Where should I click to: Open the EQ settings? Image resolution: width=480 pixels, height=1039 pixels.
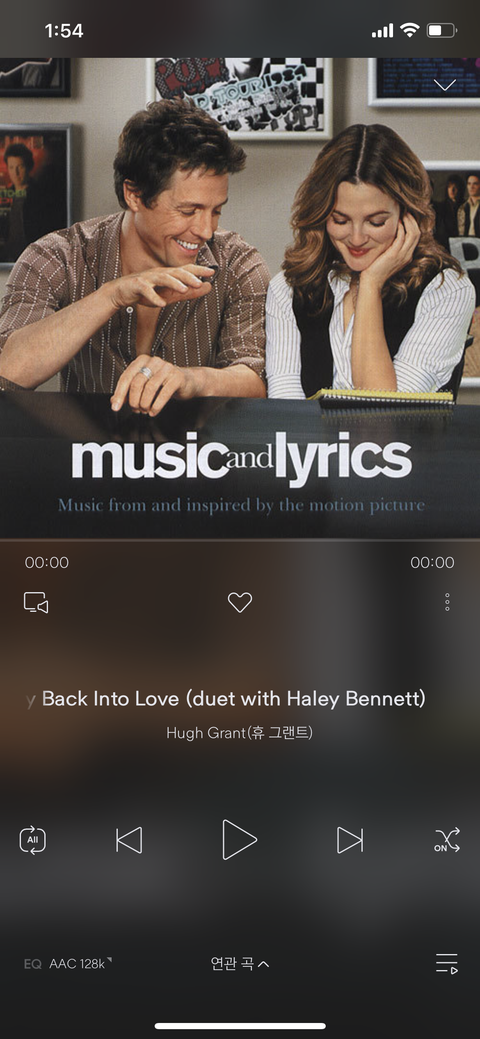click(32, 964)
